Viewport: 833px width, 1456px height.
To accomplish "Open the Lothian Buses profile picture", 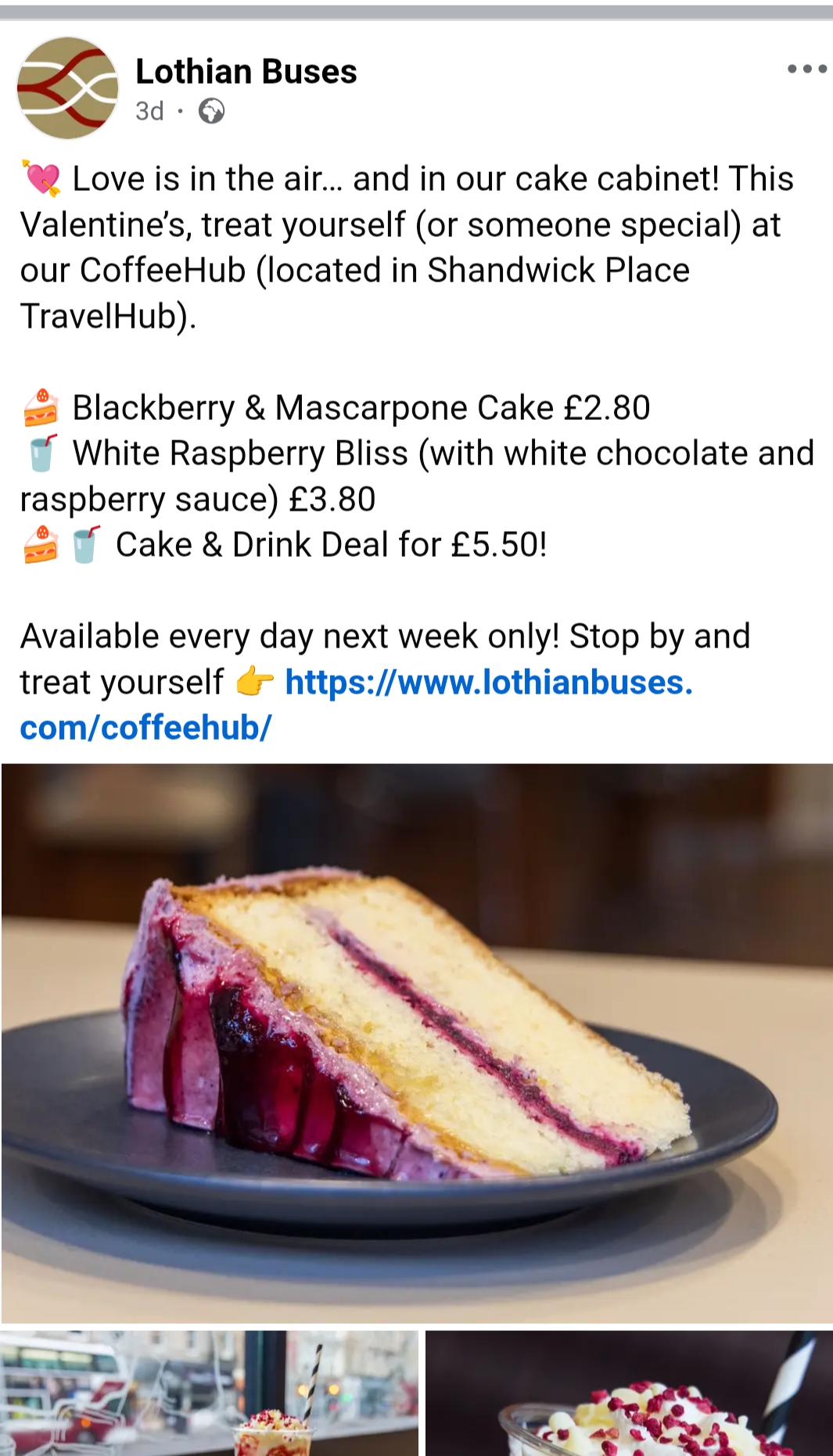I will pos(68,88).
